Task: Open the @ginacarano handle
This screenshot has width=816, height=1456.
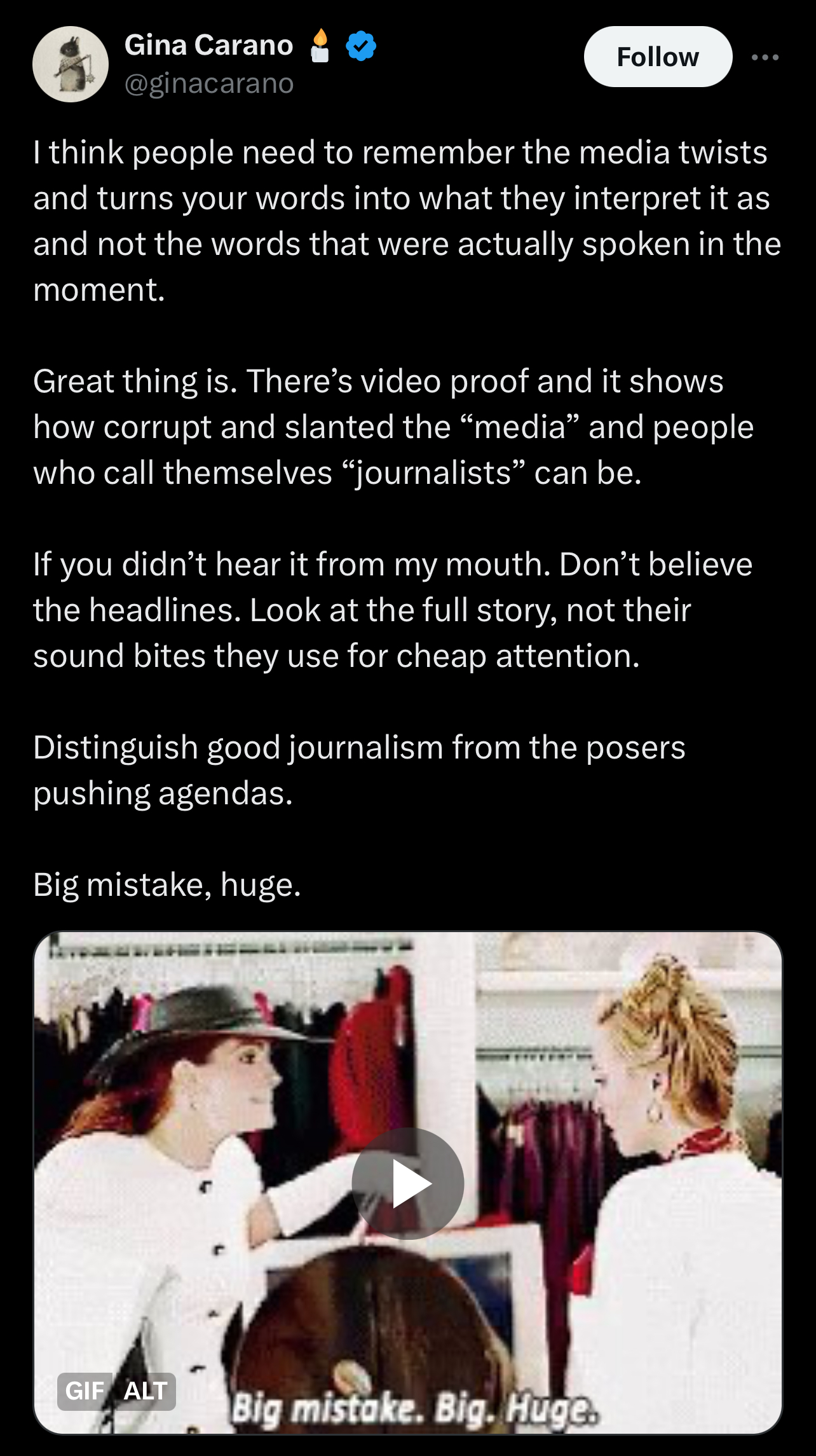Action: tap(209, 83)
